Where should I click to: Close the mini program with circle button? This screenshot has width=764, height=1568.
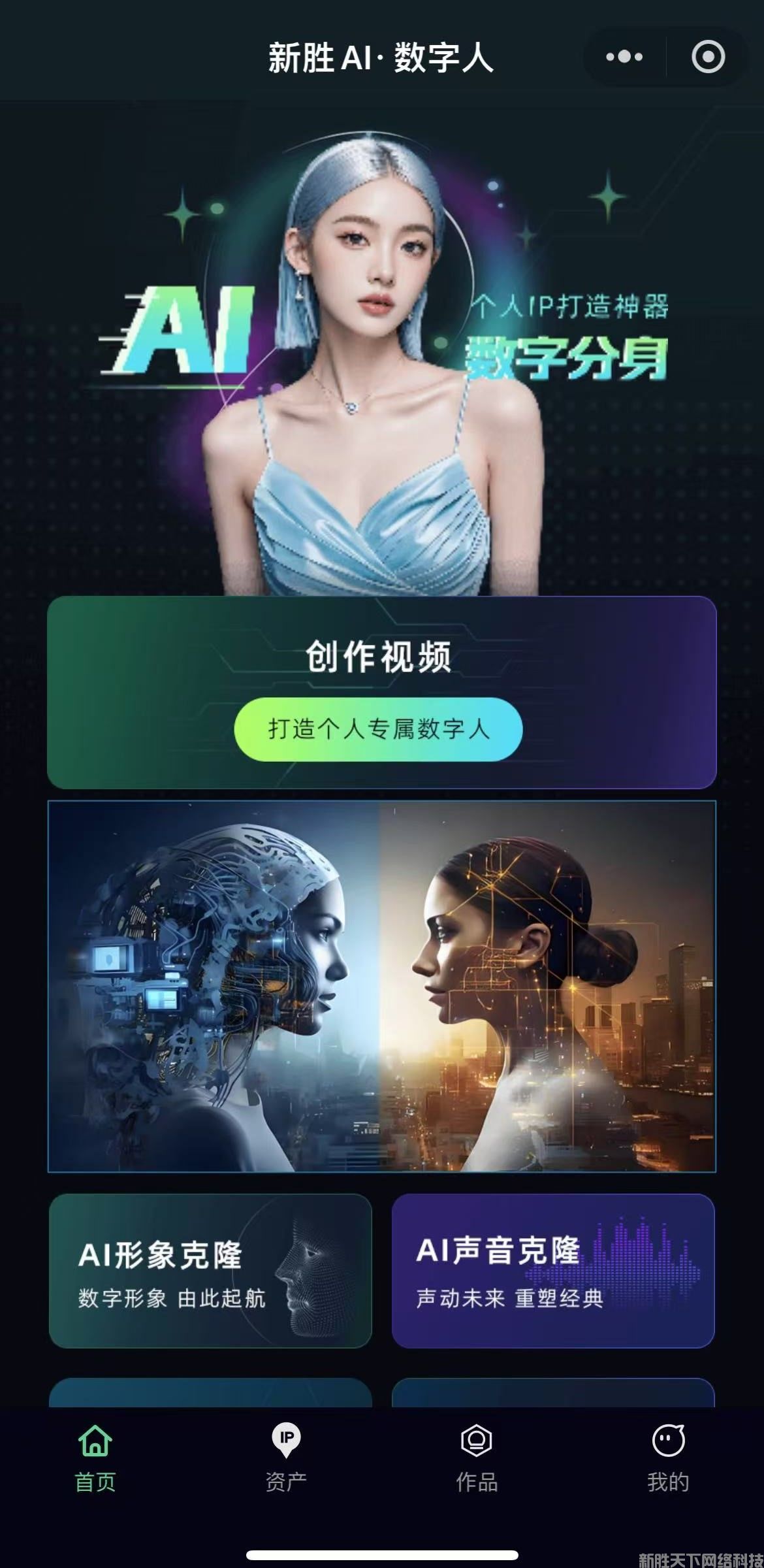[x=708, y=57]
